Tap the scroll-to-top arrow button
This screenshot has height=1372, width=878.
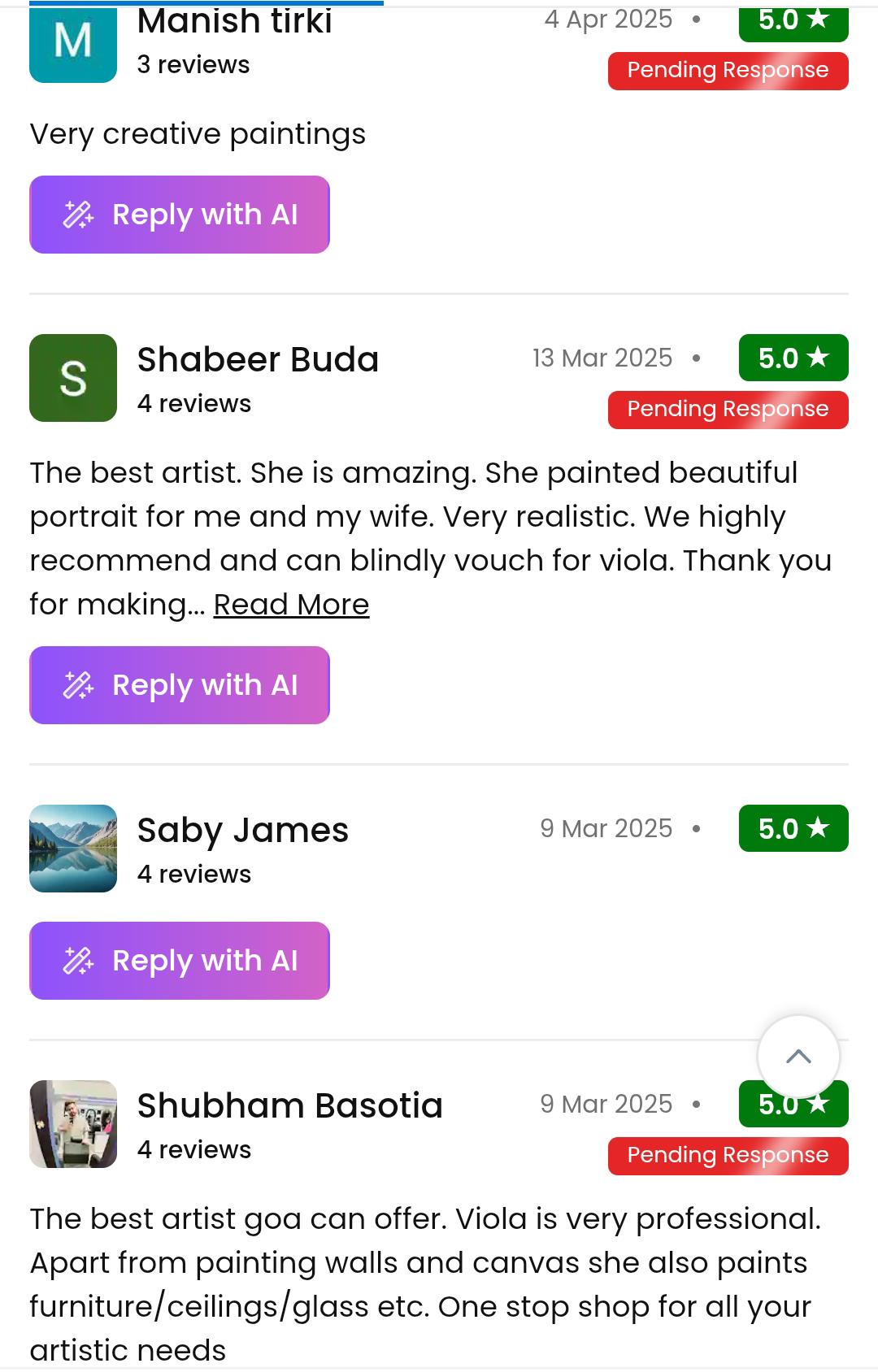[798, 1057]
